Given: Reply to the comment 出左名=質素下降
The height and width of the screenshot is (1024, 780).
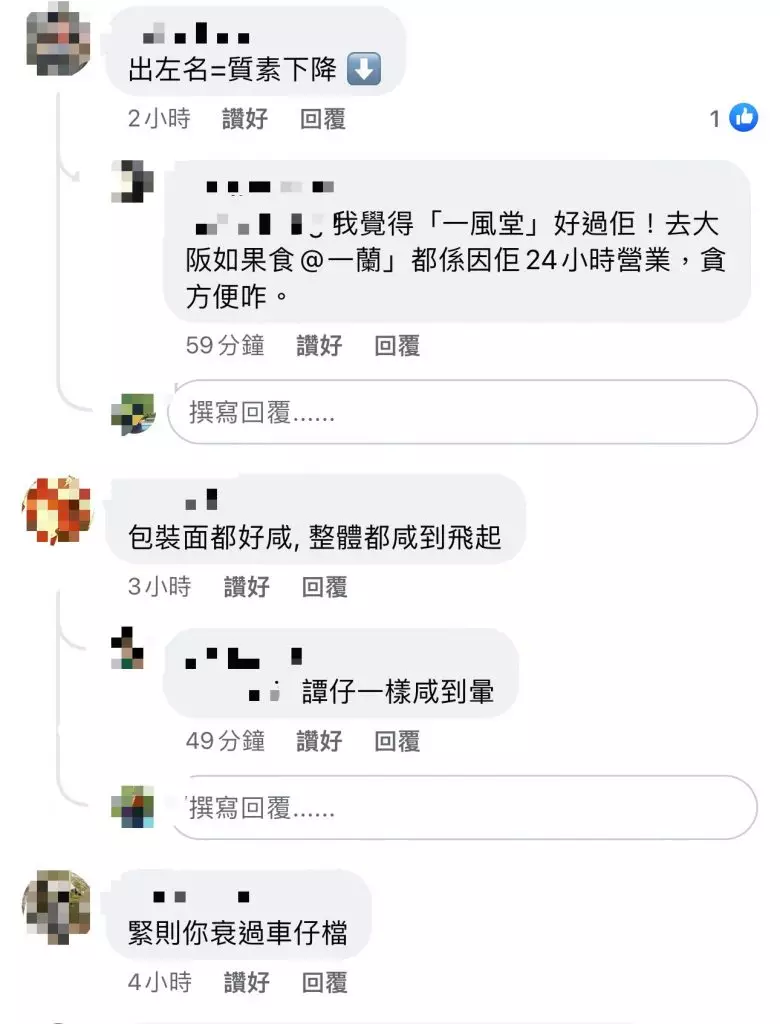Looking at the screenshot, I should pyautogui.click(x=323, y=119).
